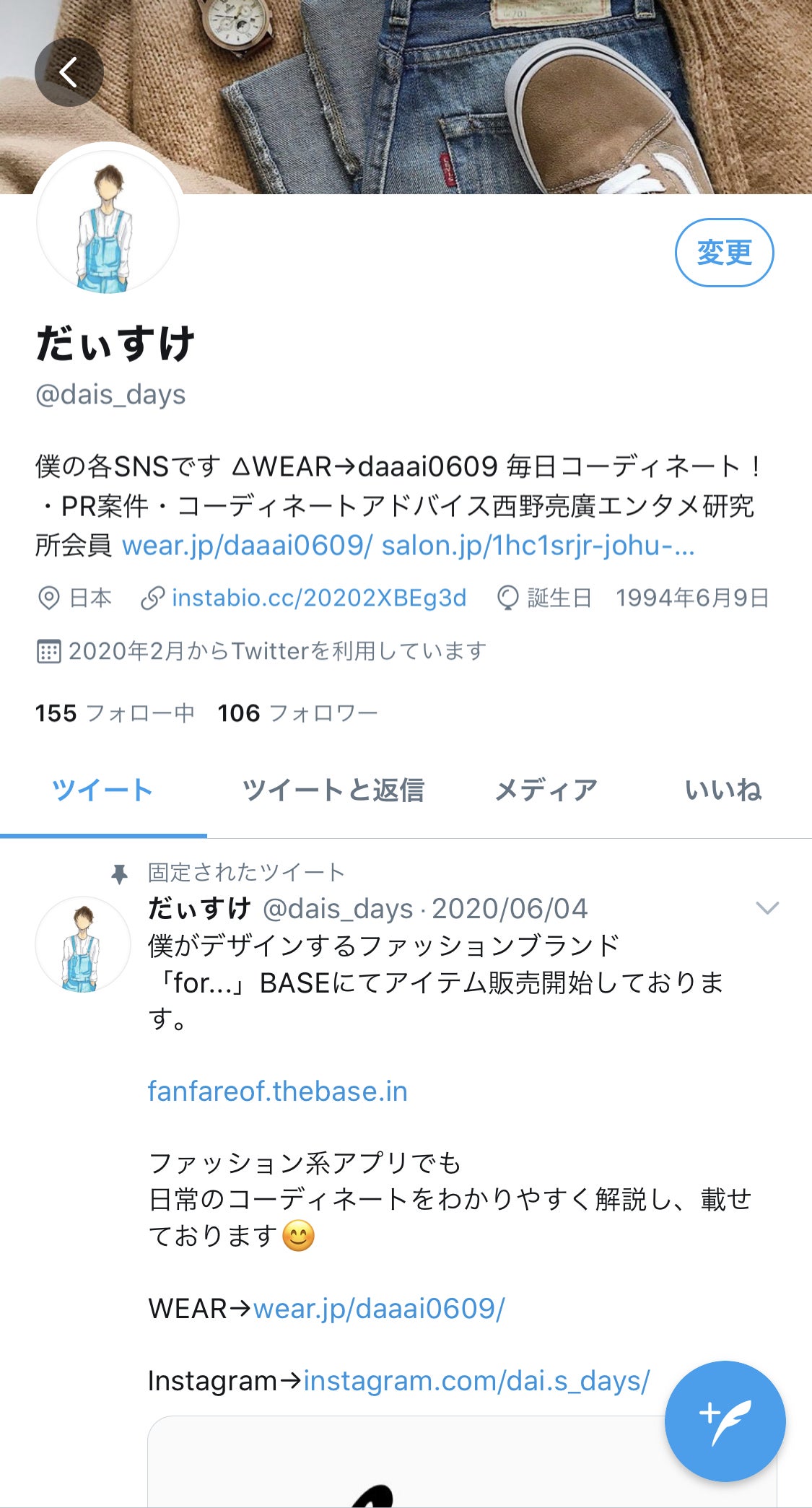
Task: Compose a new tweet with floating button
Action: (x=725, y=1421)
